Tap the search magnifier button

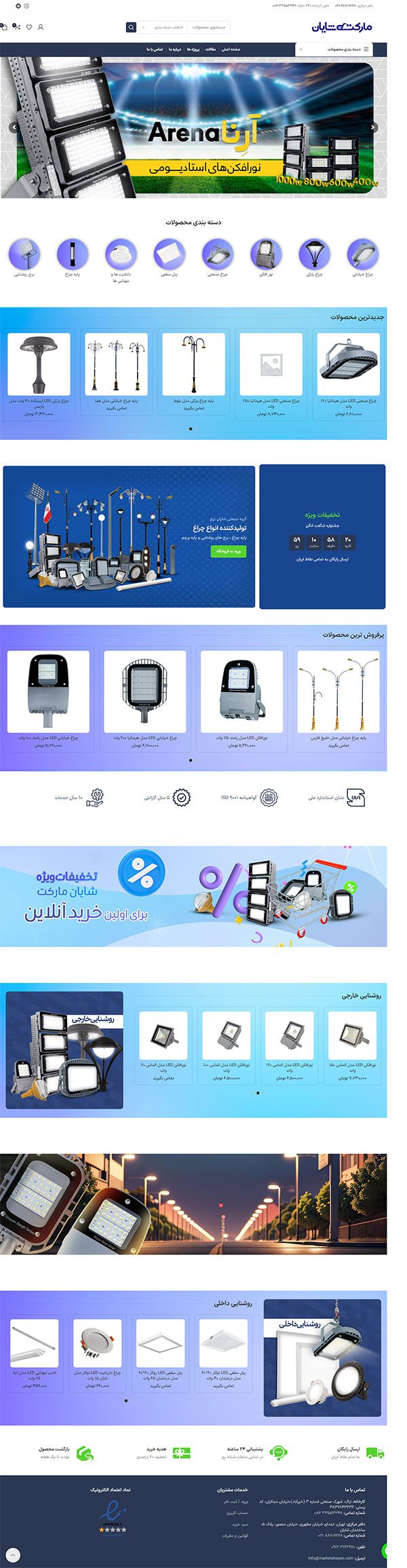(131, 27)
